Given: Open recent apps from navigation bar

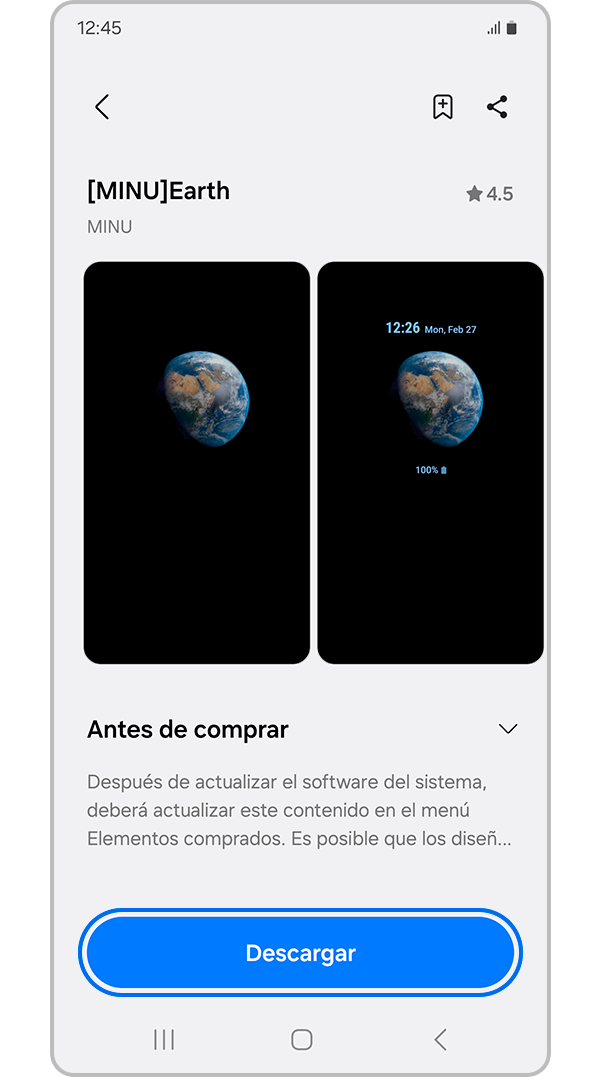Looking at the screenshot, I should pos(164,1039).
